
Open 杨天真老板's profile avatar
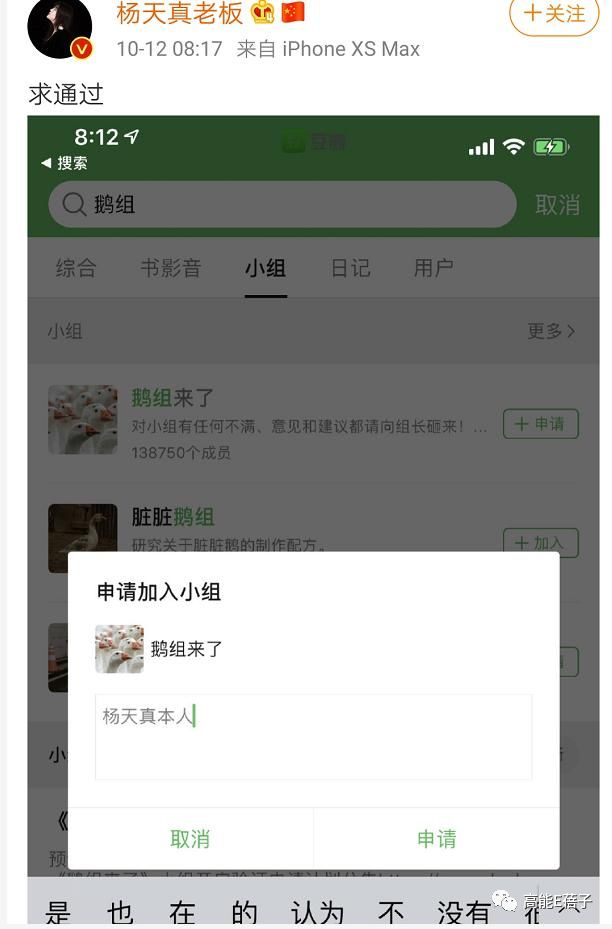click(x=59, y=25)
